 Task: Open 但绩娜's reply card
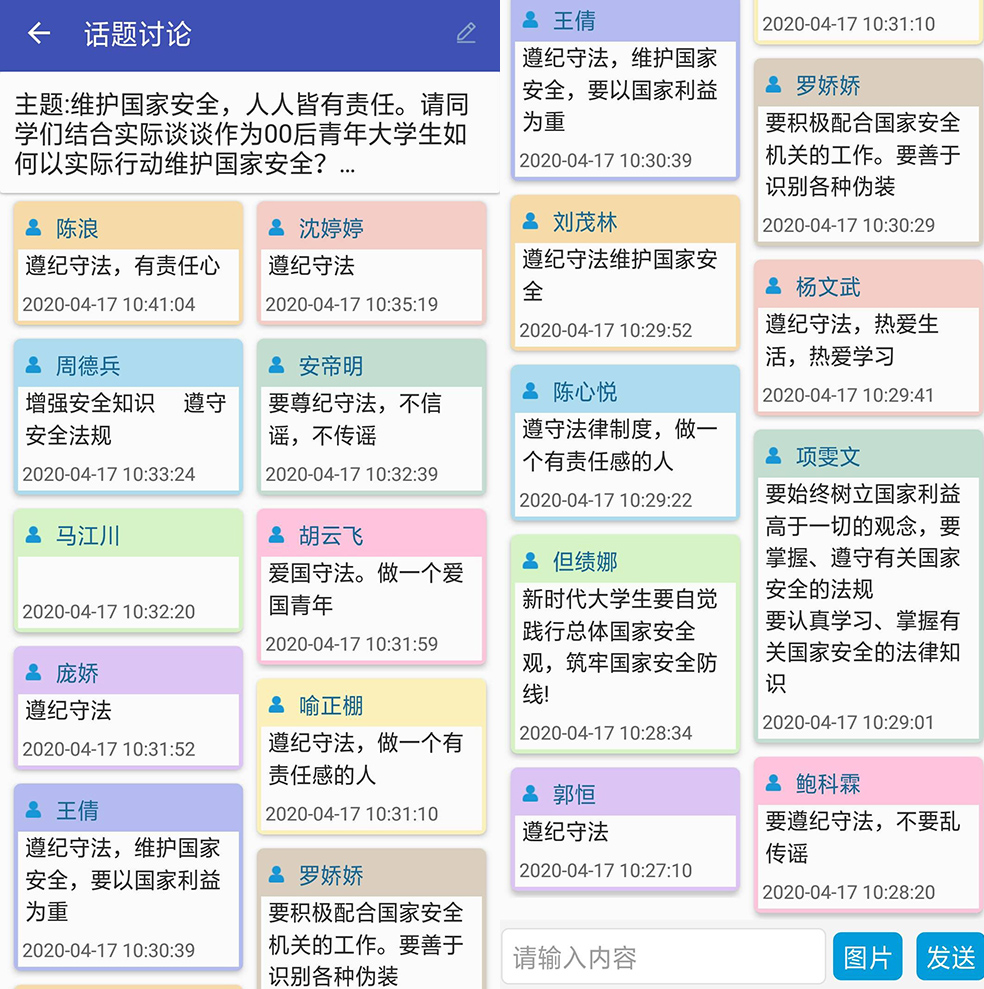point(625,645)
